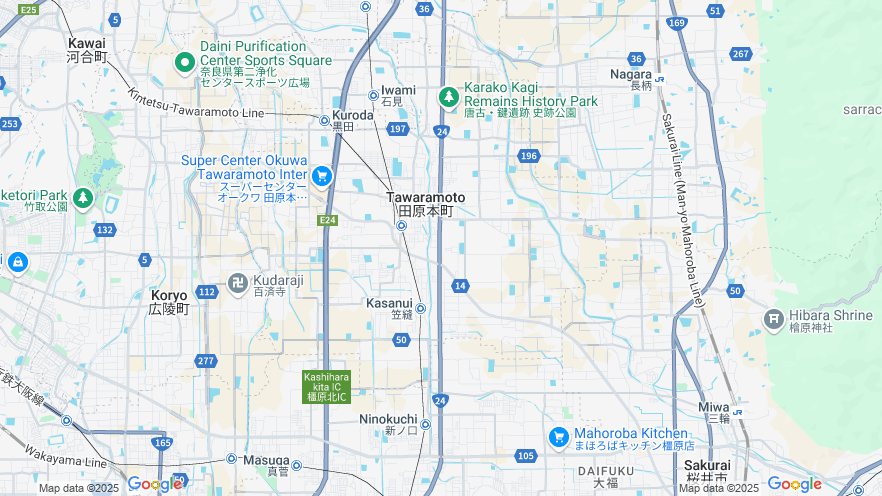Tap Super Center Okuwa Tawaramoto Inter marker
Viewport: 882px width, 496px height.
click(321, 177)
